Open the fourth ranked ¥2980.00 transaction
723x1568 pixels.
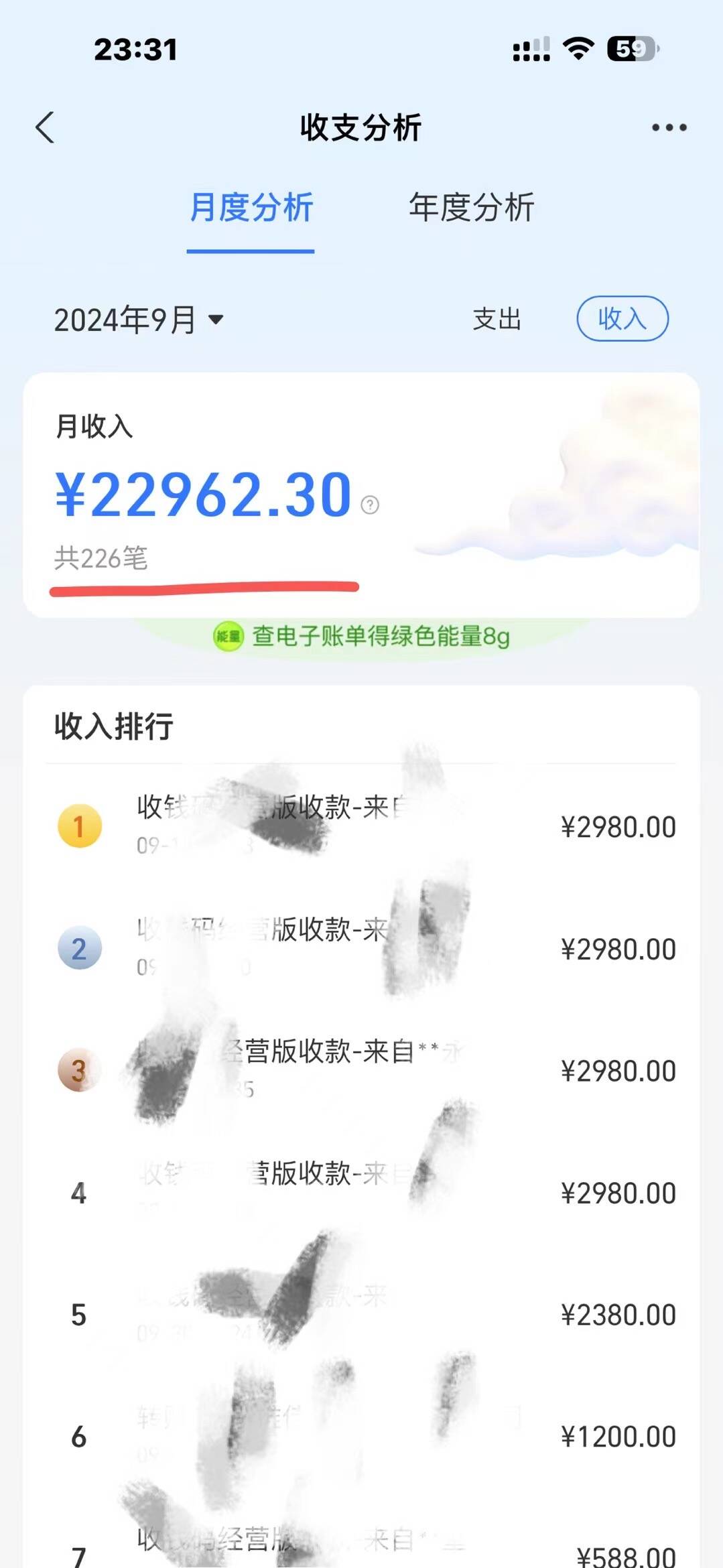tap(362, 1193)
